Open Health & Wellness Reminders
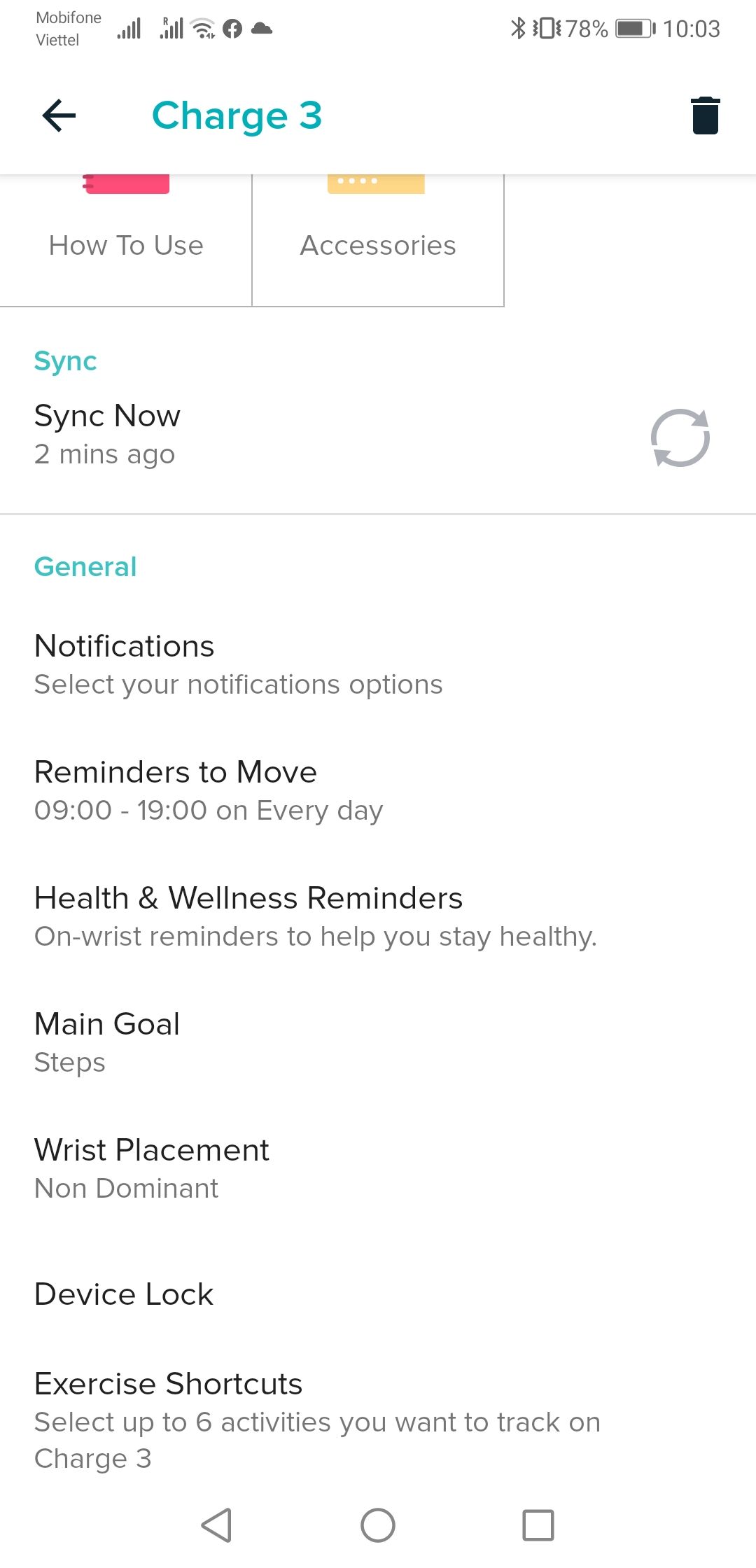This screenshot has width=756, height=1568. point(315,916)
